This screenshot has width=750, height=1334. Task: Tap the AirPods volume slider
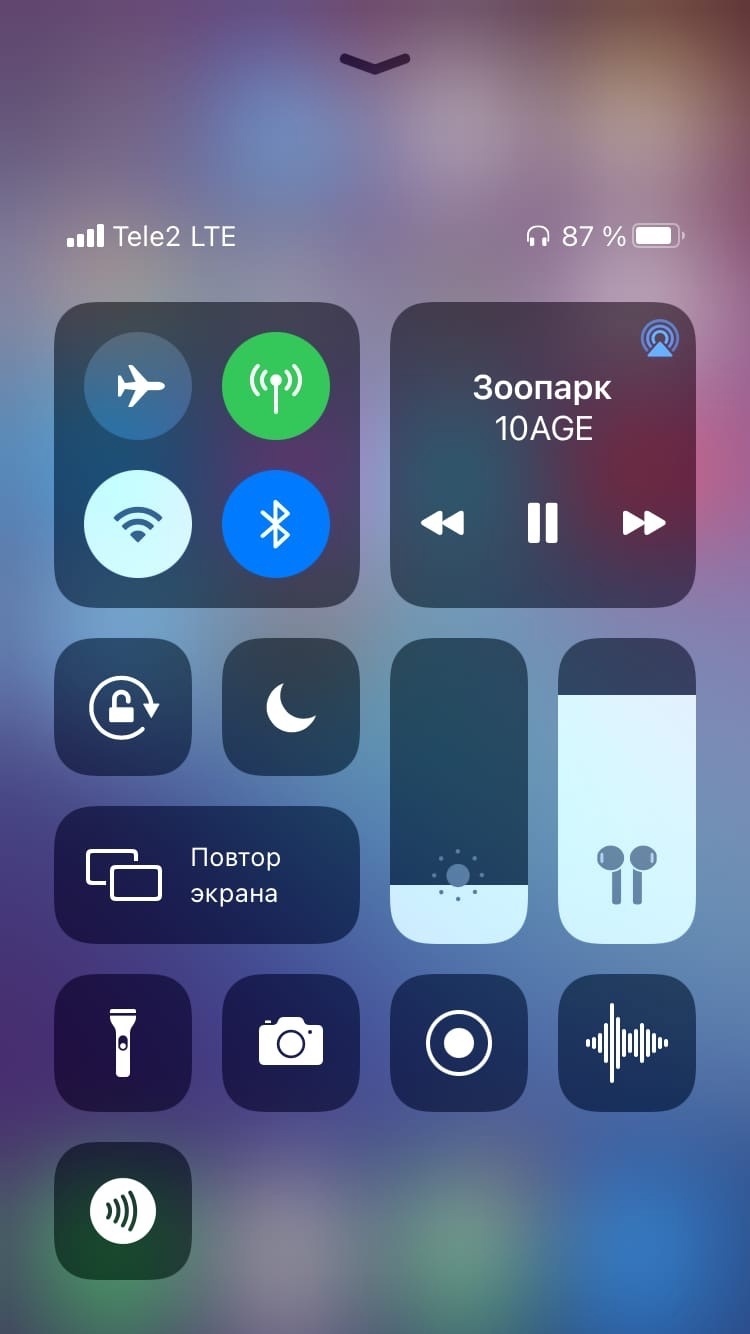pyautogui.click(x=626, y=790)
